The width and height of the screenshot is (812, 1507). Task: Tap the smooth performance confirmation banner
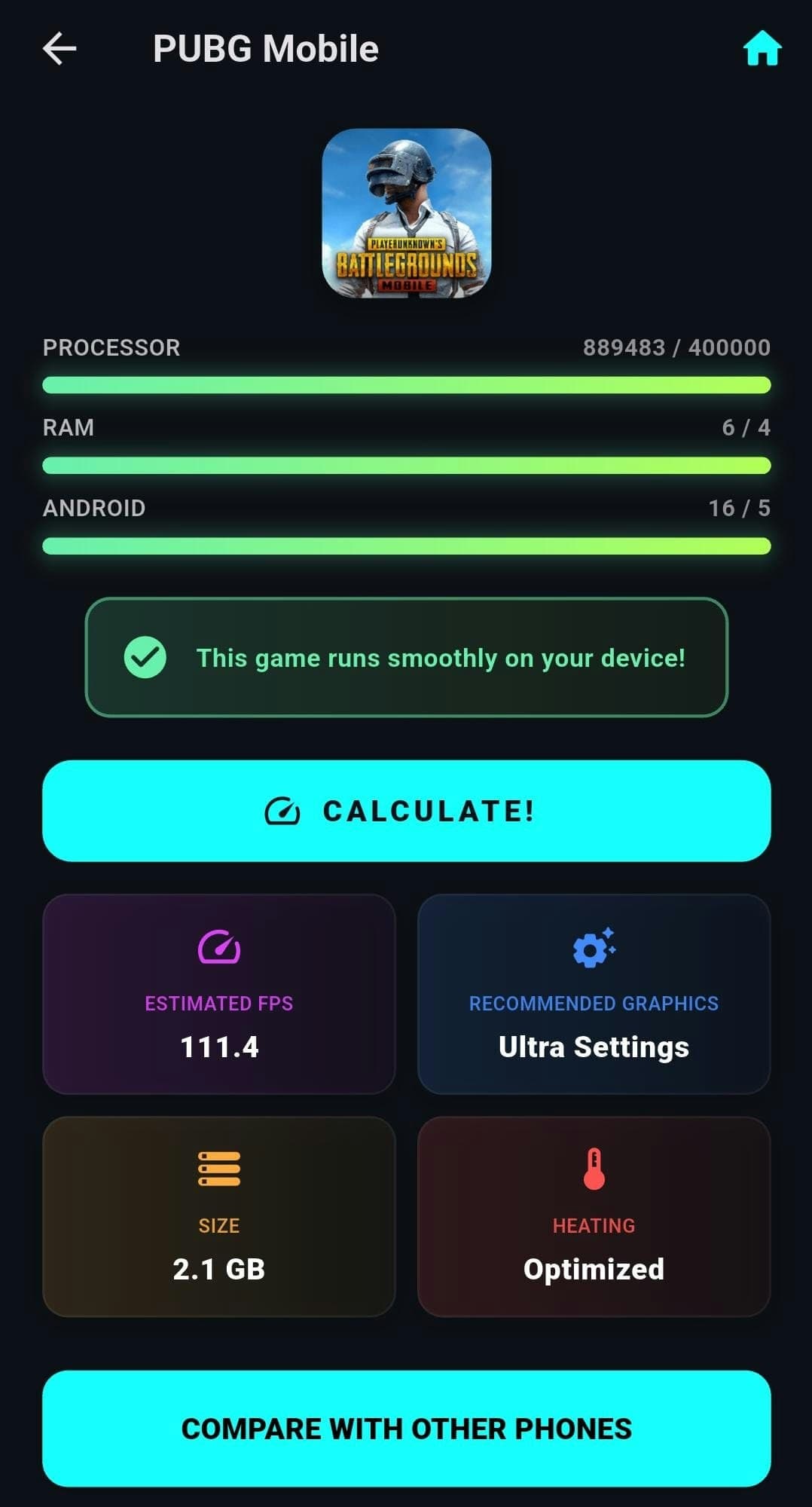pyautogui.click(x=405, y=657)
